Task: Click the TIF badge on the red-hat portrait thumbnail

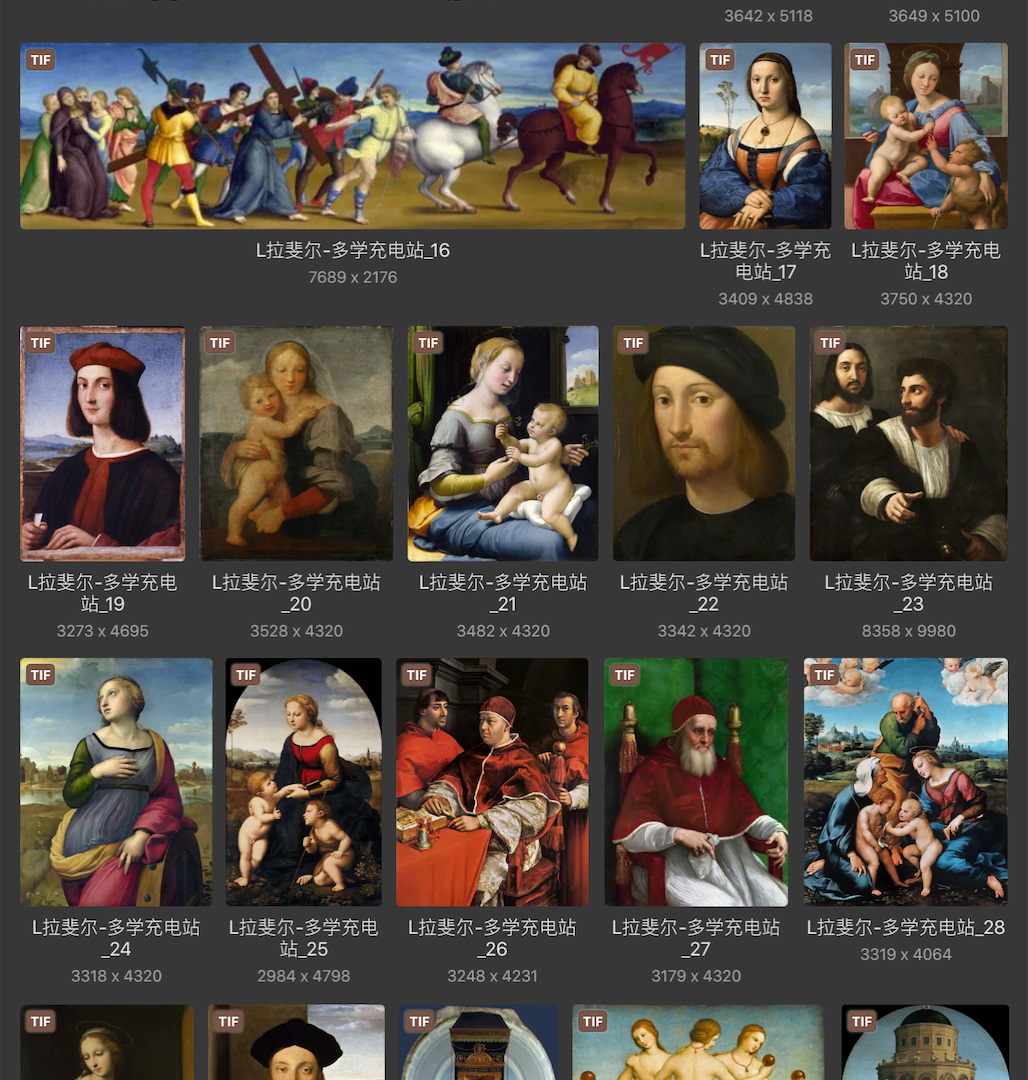Action: pos(40,343)
